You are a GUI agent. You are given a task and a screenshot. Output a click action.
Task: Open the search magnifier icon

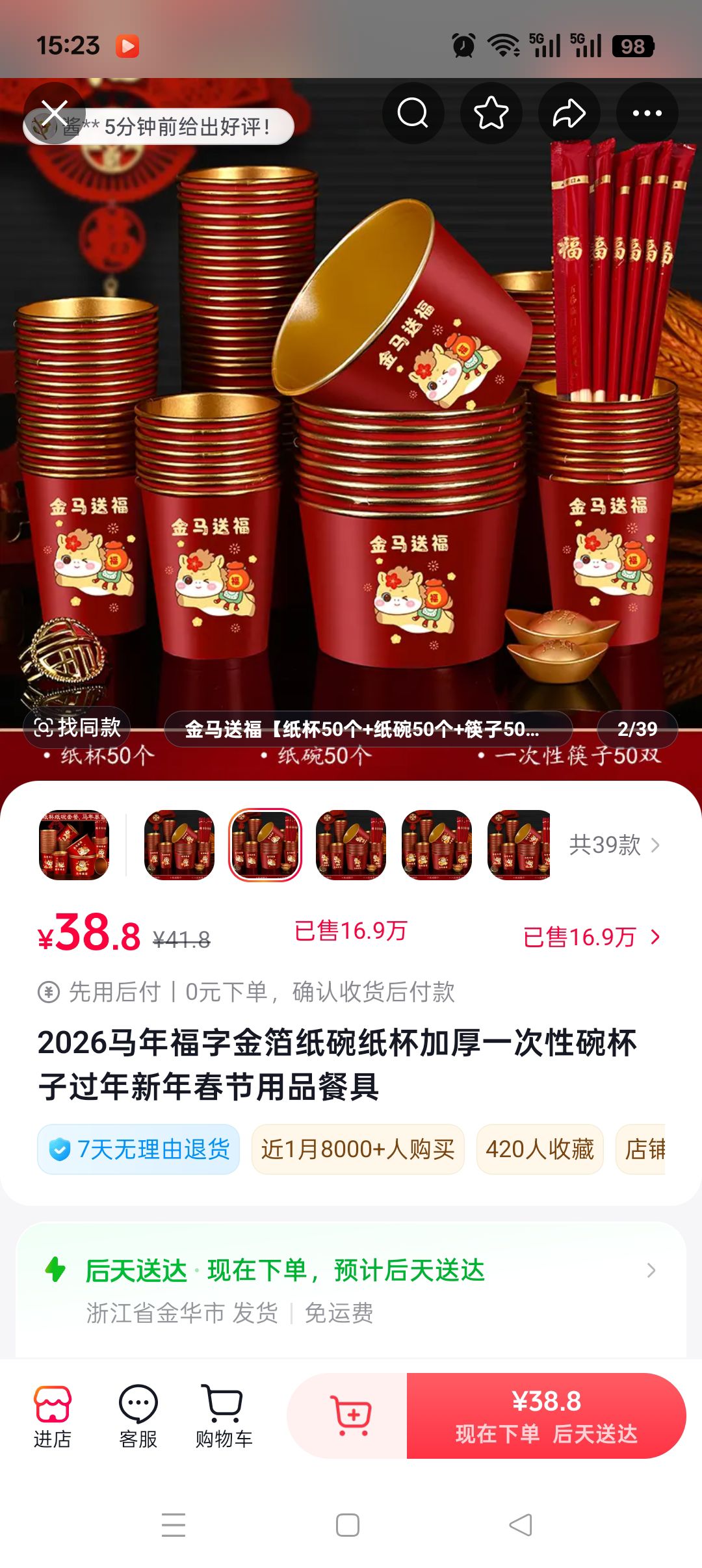coord(413,113)
